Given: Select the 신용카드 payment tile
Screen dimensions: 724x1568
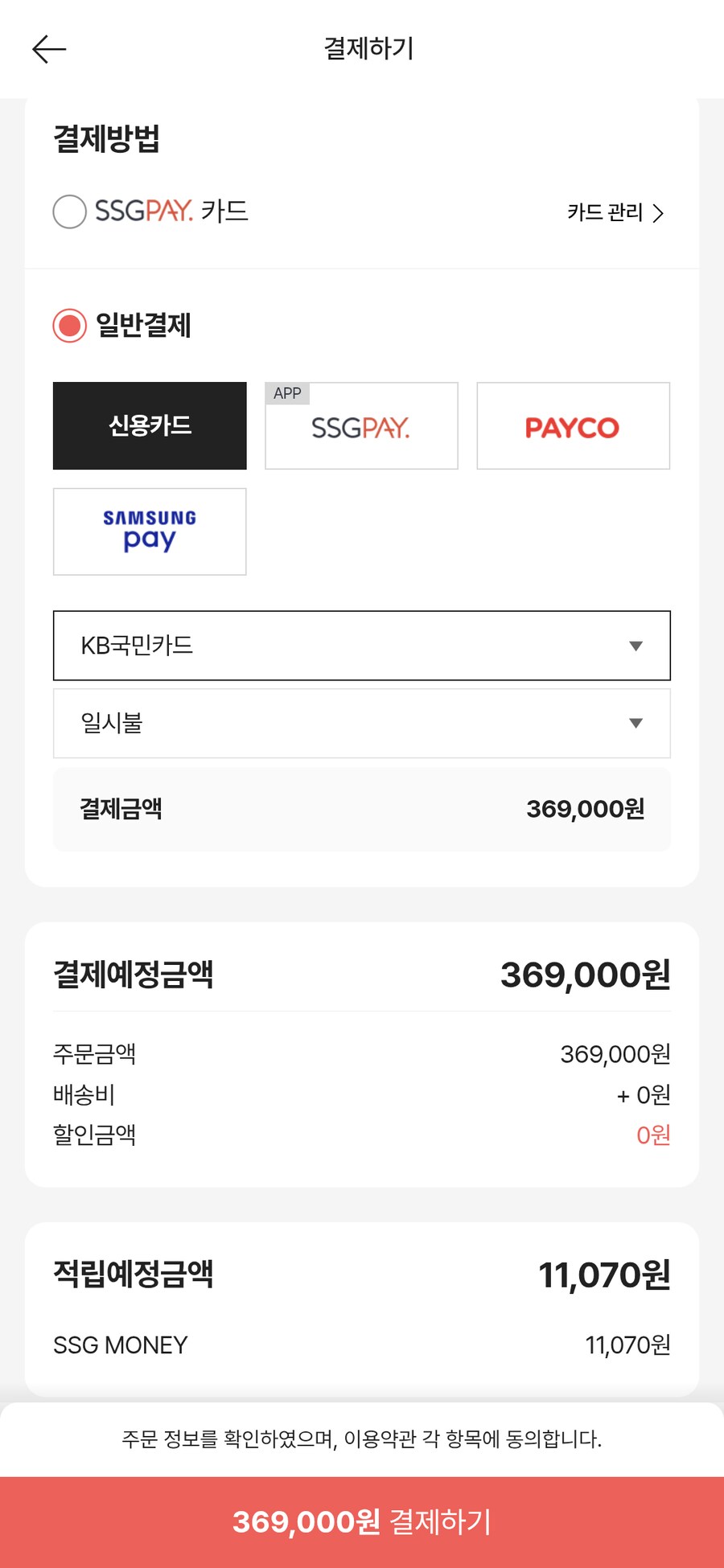Looking at the screenshot, I should pyautogui.click(x=149, y=425).
